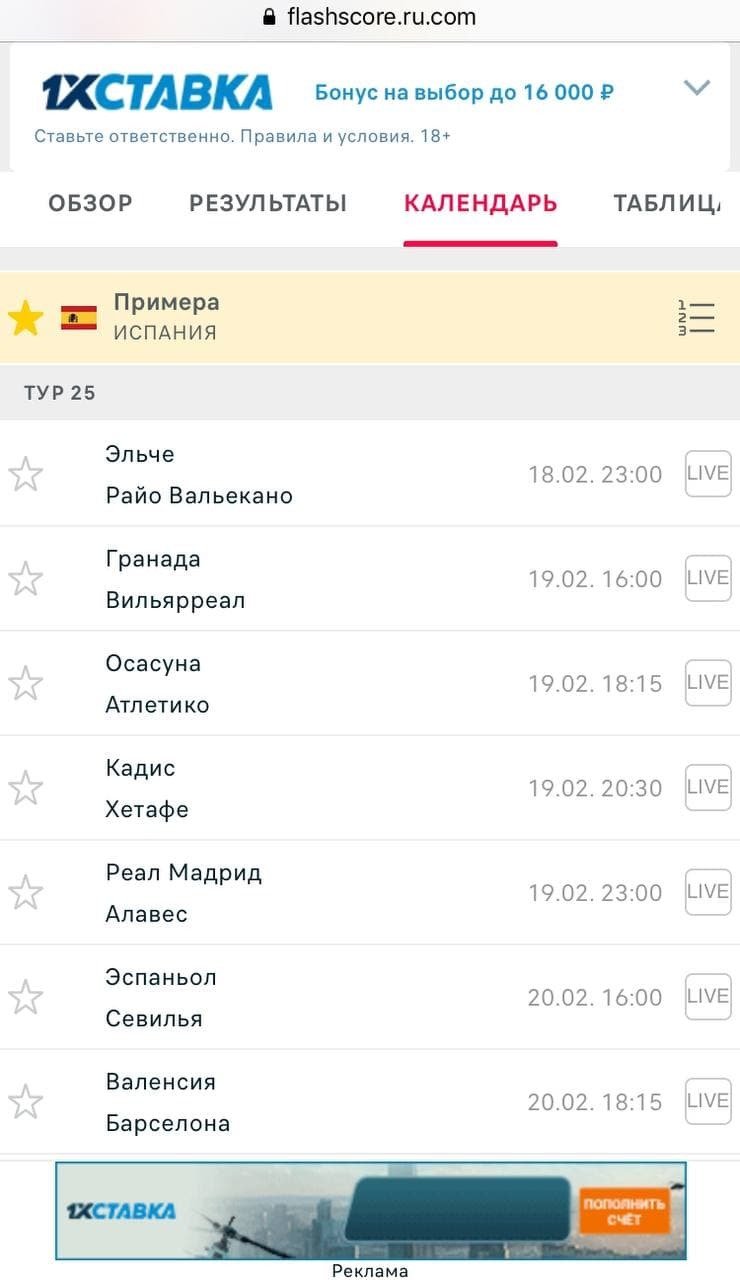Viewport: 740px width, 1280px height.
Task: Tap Пополнить счёт in the ad banner
Action: pyautogui.click(x=624, y=1211)
